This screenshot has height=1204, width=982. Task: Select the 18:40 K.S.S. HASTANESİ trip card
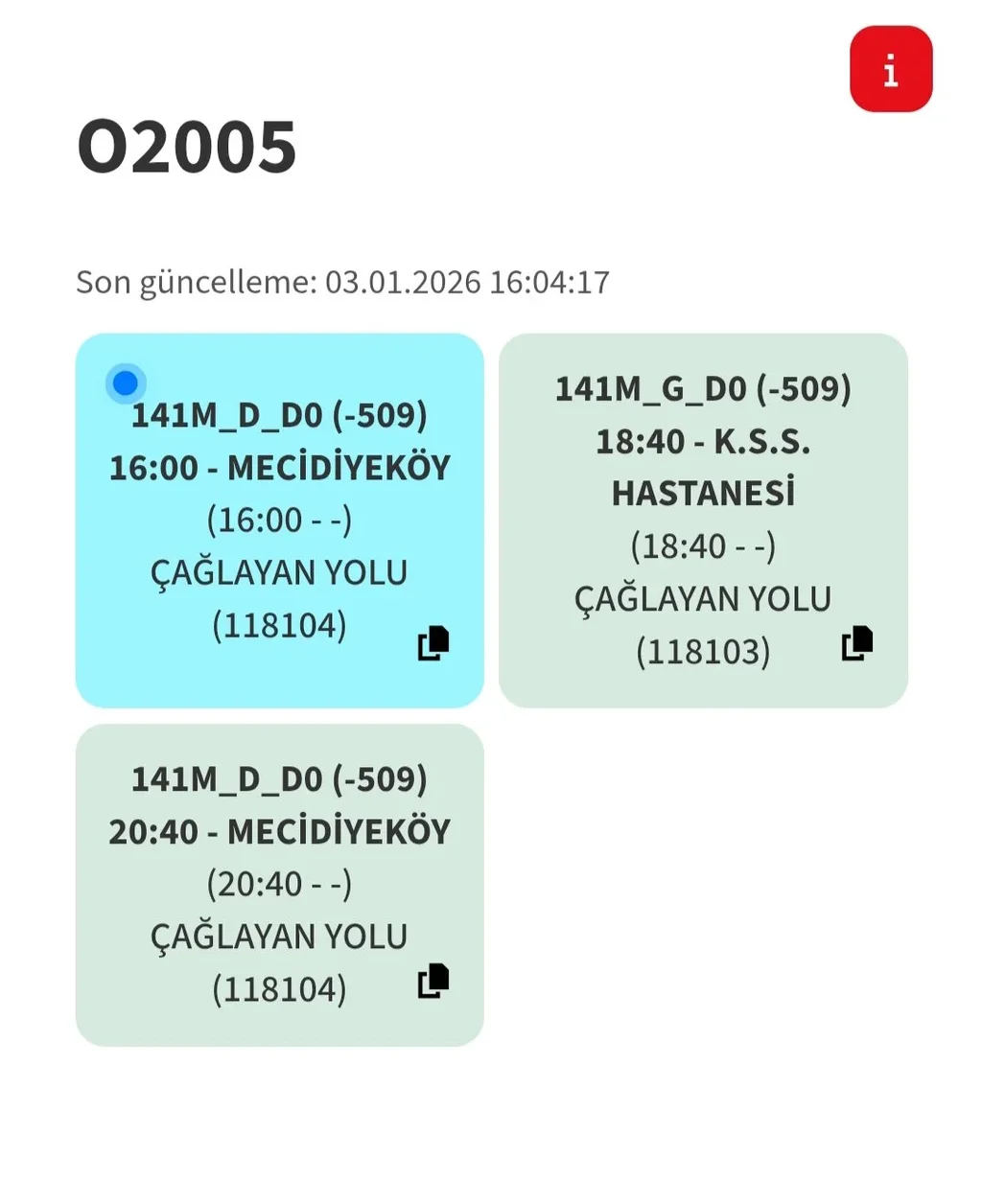pos(702,519)
